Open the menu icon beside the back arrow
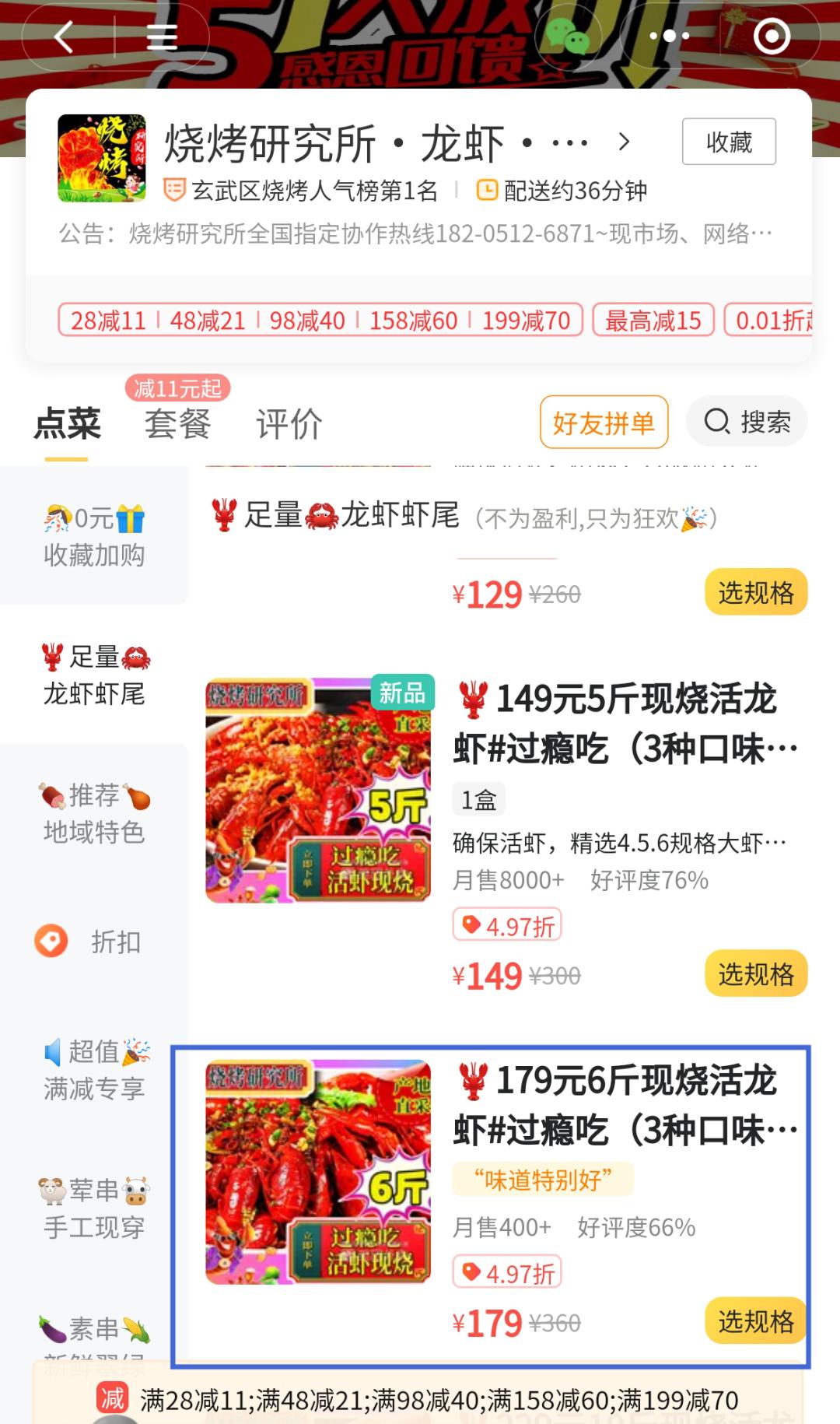The image size is (840, 1424). click(x=161, y=37)
